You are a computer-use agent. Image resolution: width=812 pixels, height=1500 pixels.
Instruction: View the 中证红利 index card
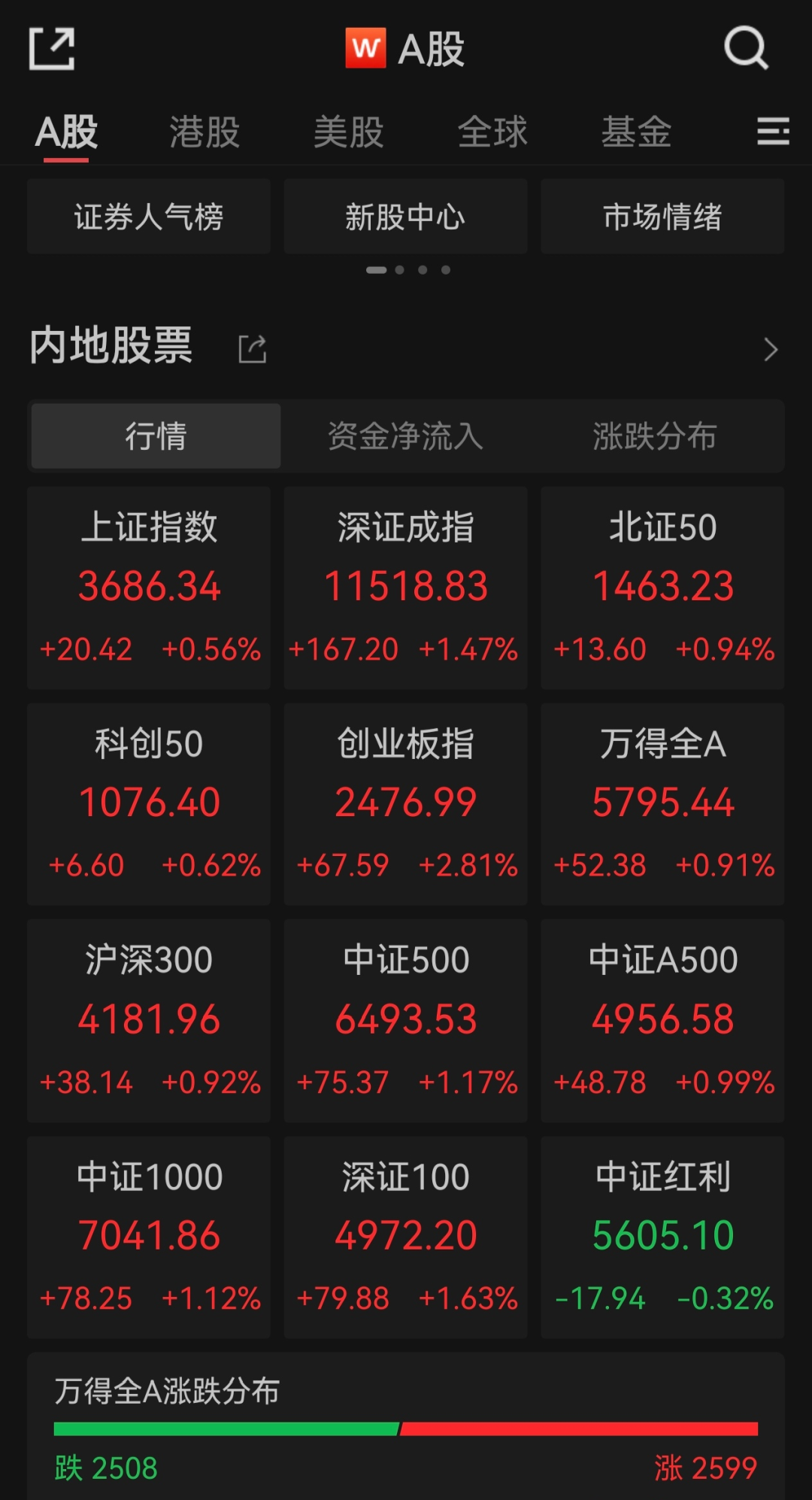(x=662, y=1237)
